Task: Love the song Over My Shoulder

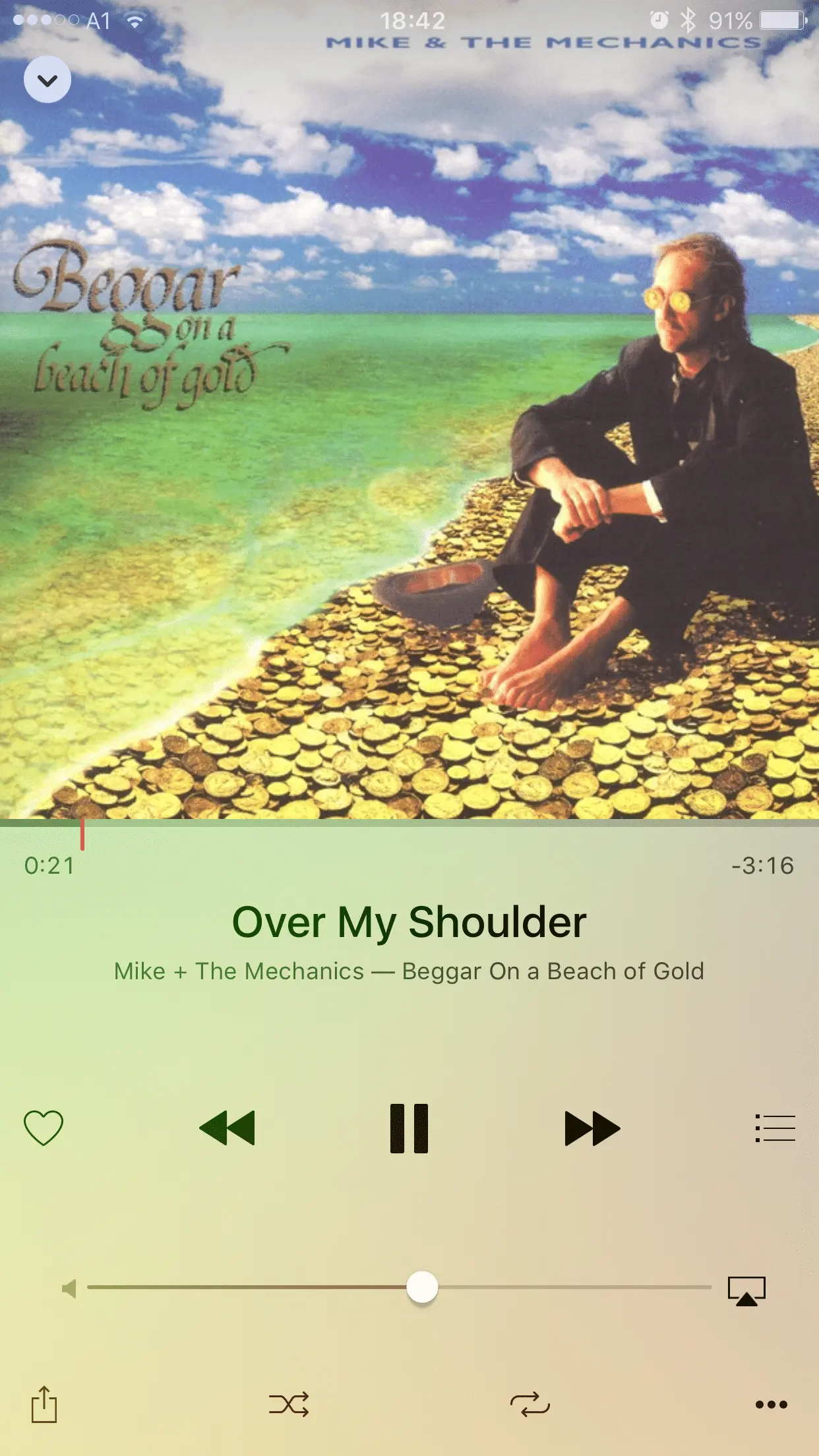Action: 44,1128
